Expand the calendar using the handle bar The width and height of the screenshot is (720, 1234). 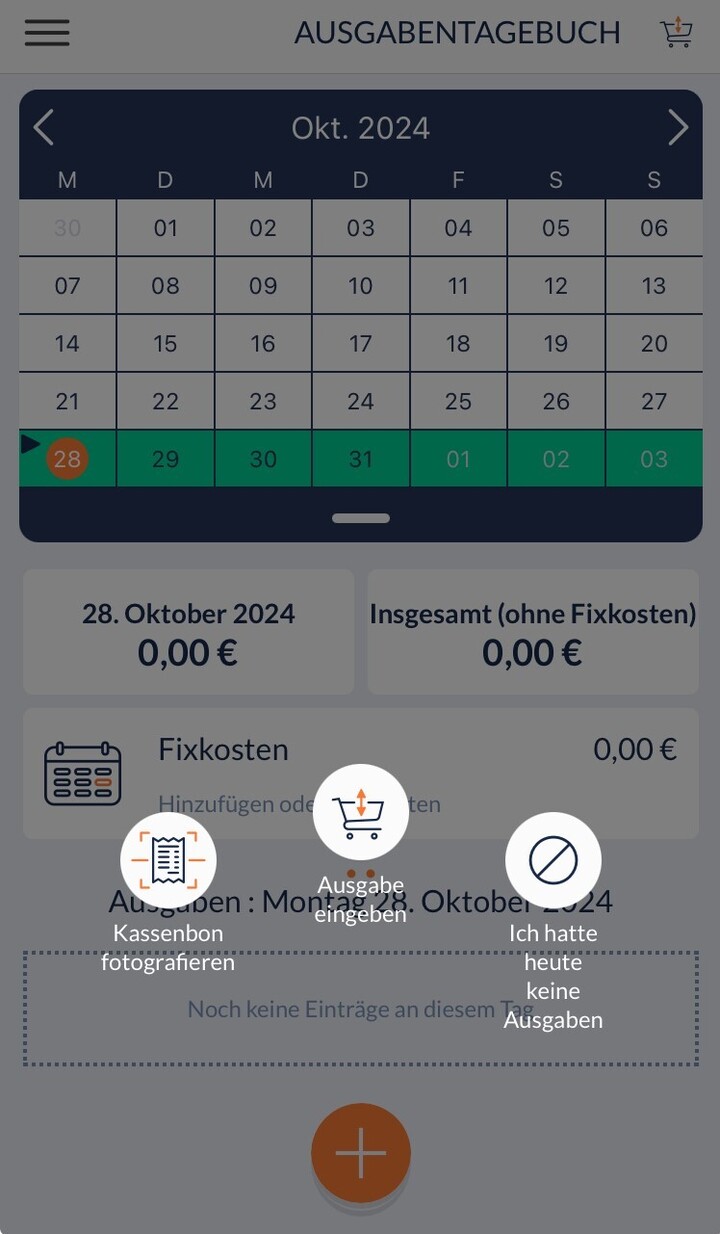361,518
